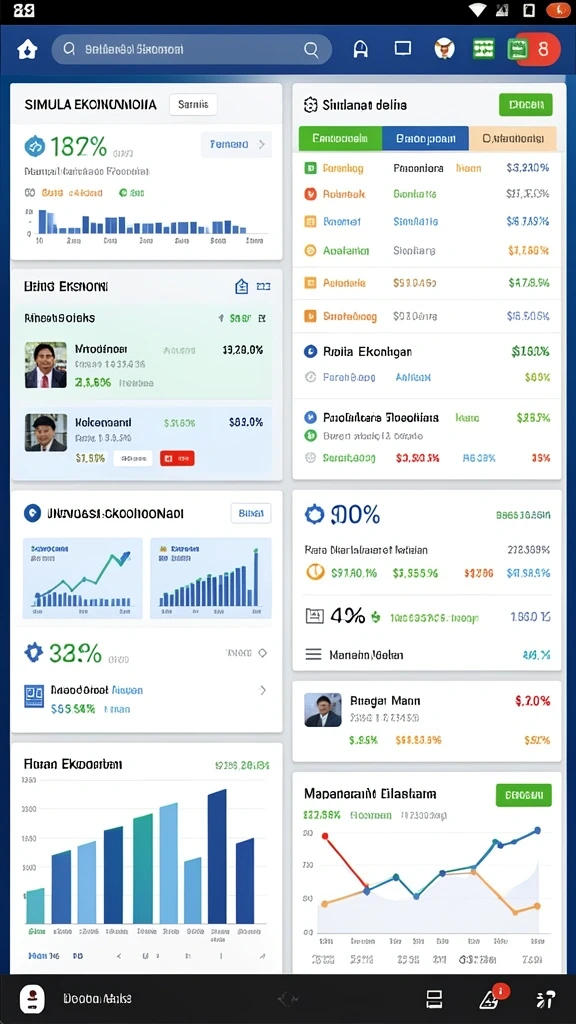Screen dimensions: 576x1024
Task: Switch to the blue middle tab
Action: 425,138
